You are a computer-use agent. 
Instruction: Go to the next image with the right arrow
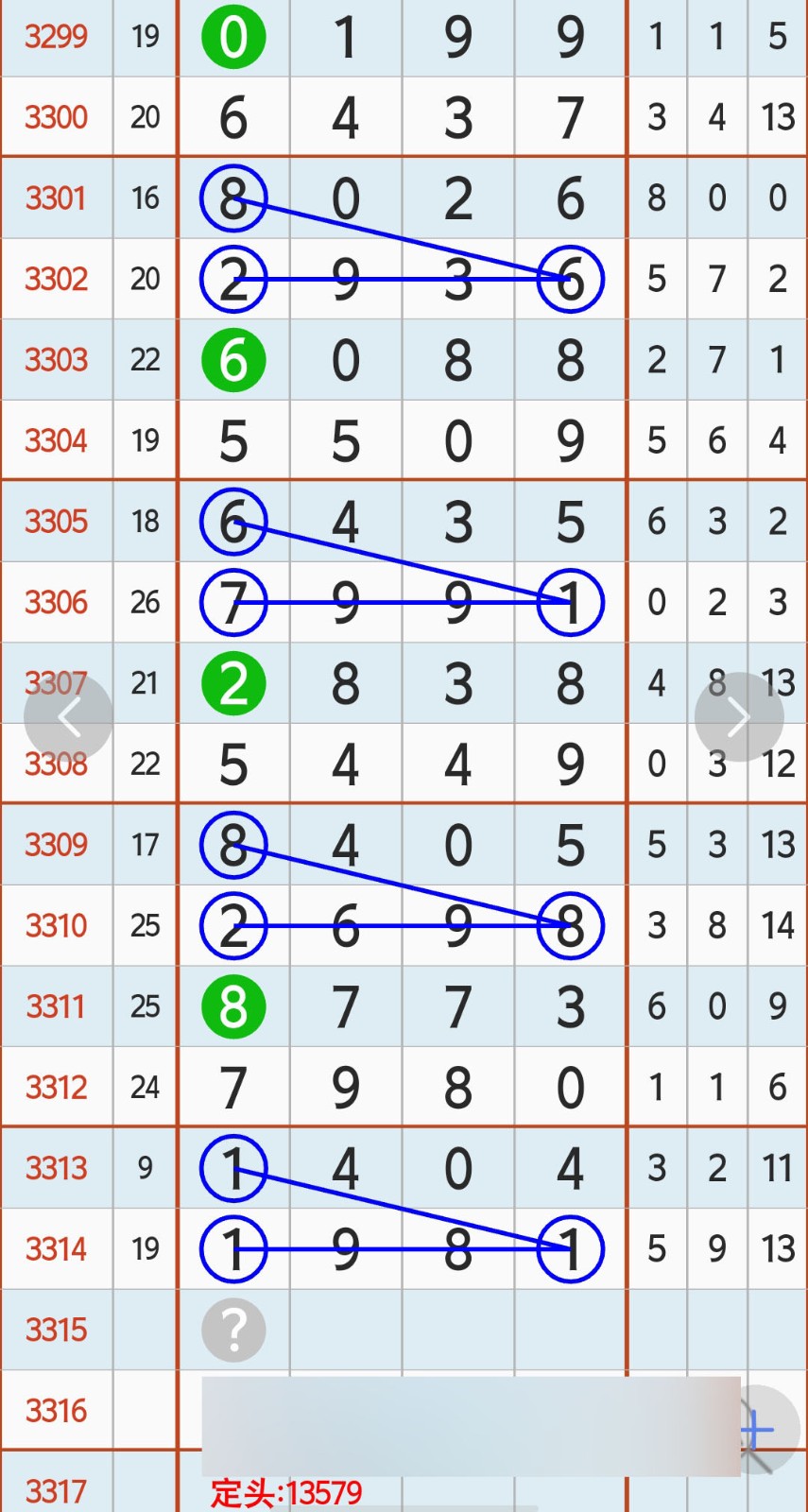tap(739, 717)
